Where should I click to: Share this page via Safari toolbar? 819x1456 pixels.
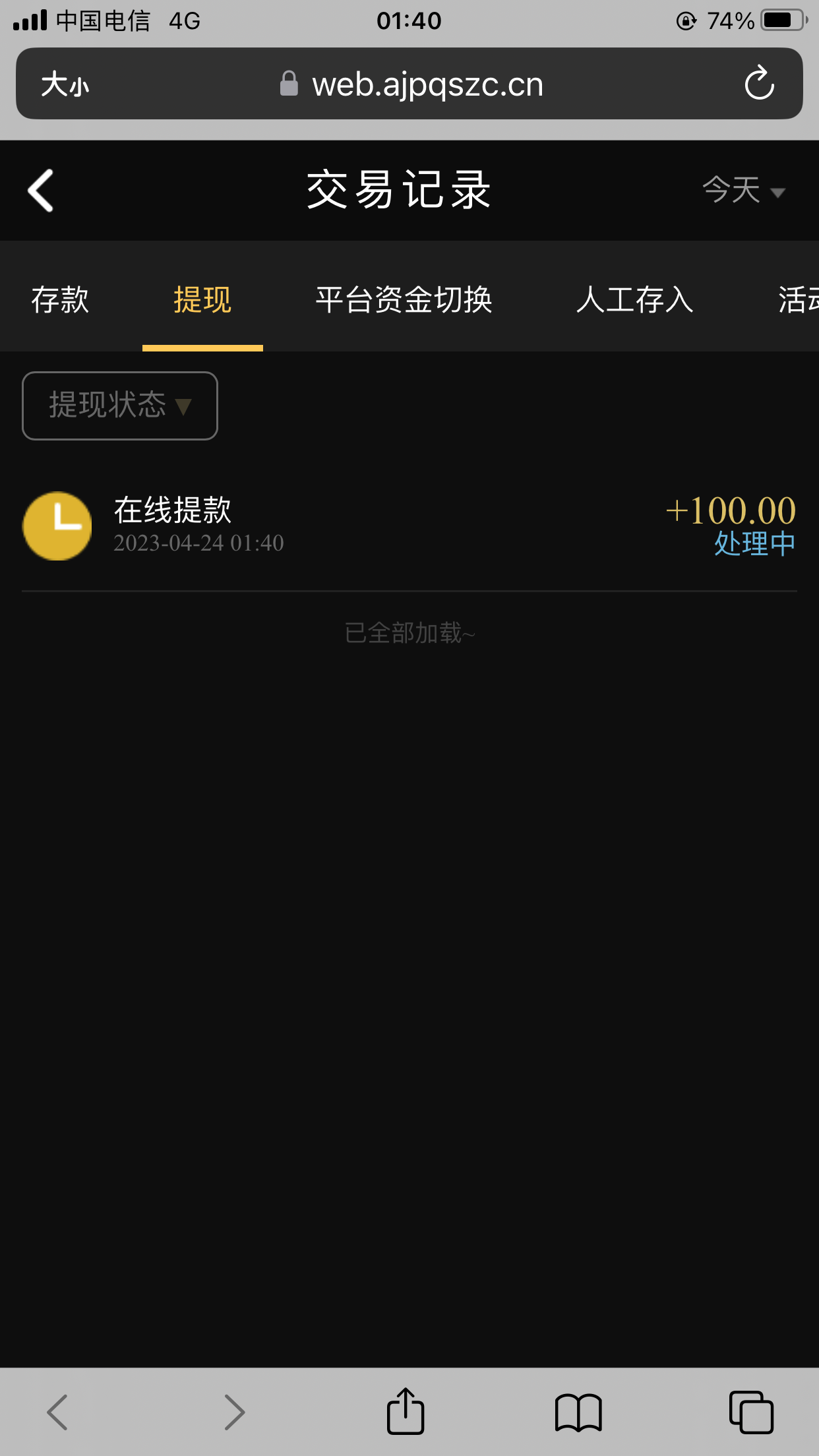(405, 1412)
